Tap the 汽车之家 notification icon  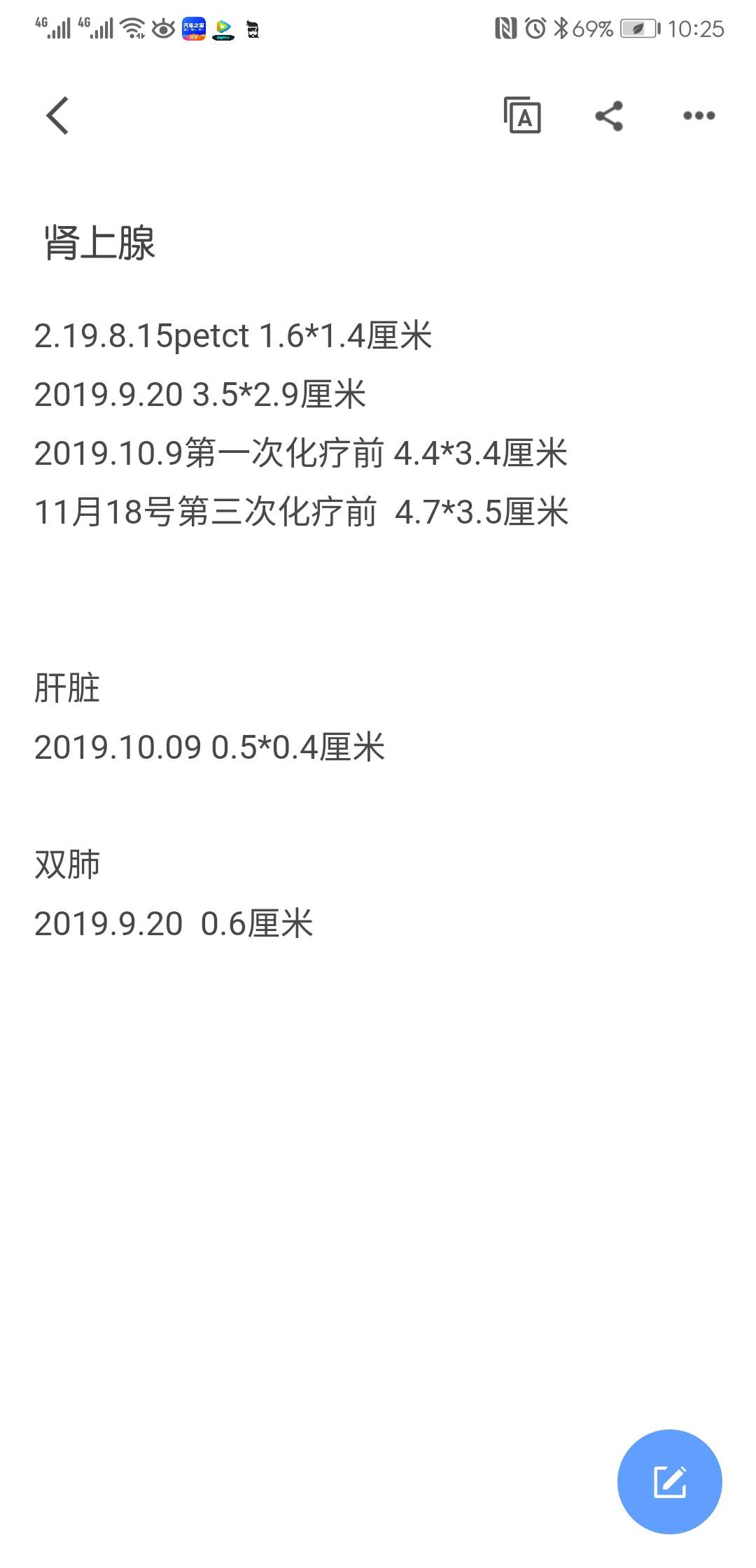(x=193, y=29)
